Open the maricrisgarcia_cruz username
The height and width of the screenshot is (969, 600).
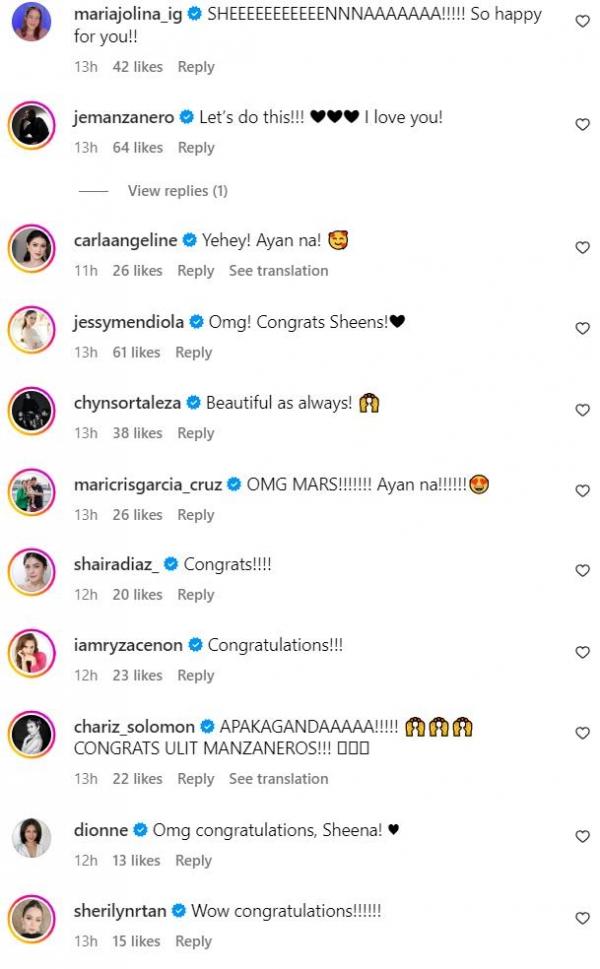coord(148,485)
